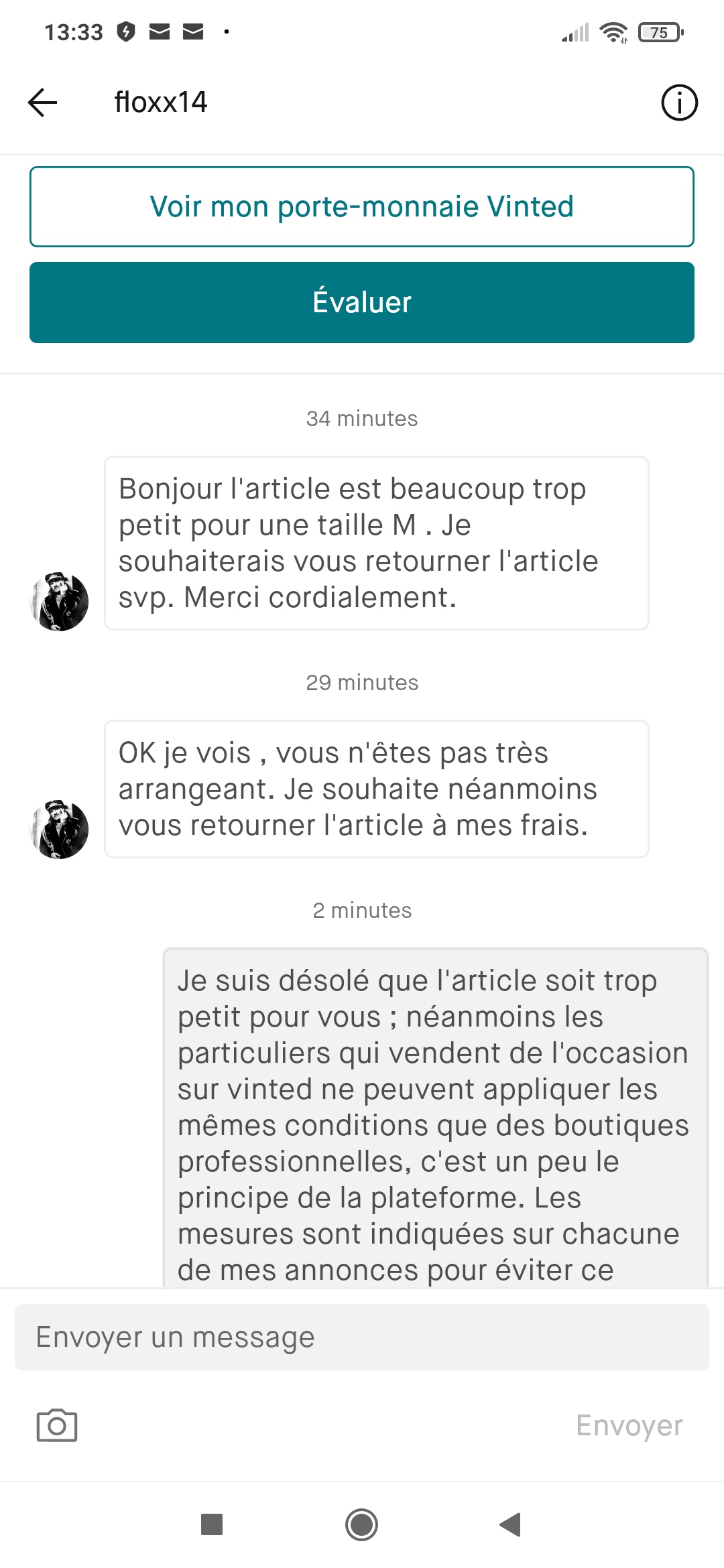Go back using the top-left arrow
This screenshot has height=1568, width=724.
(42, 103)
